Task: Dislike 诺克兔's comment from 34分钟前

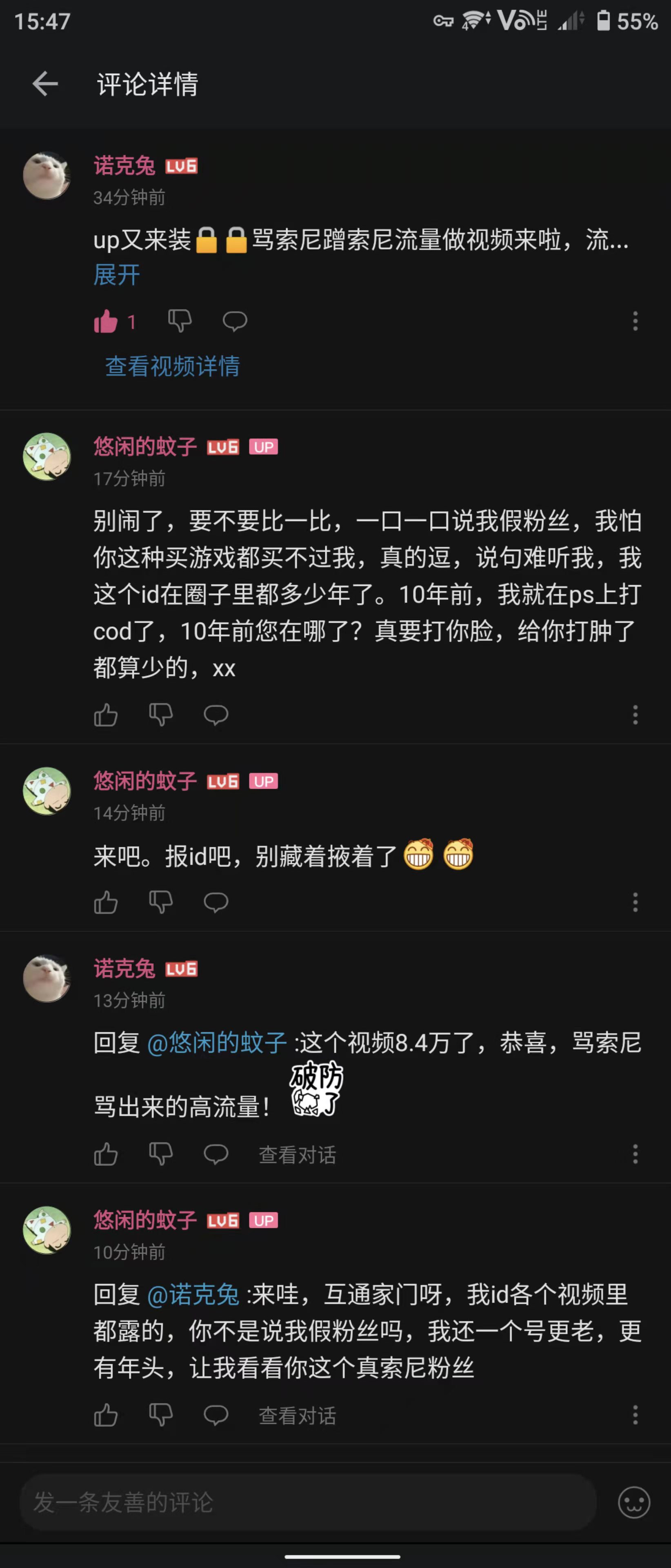Action: 180,321
